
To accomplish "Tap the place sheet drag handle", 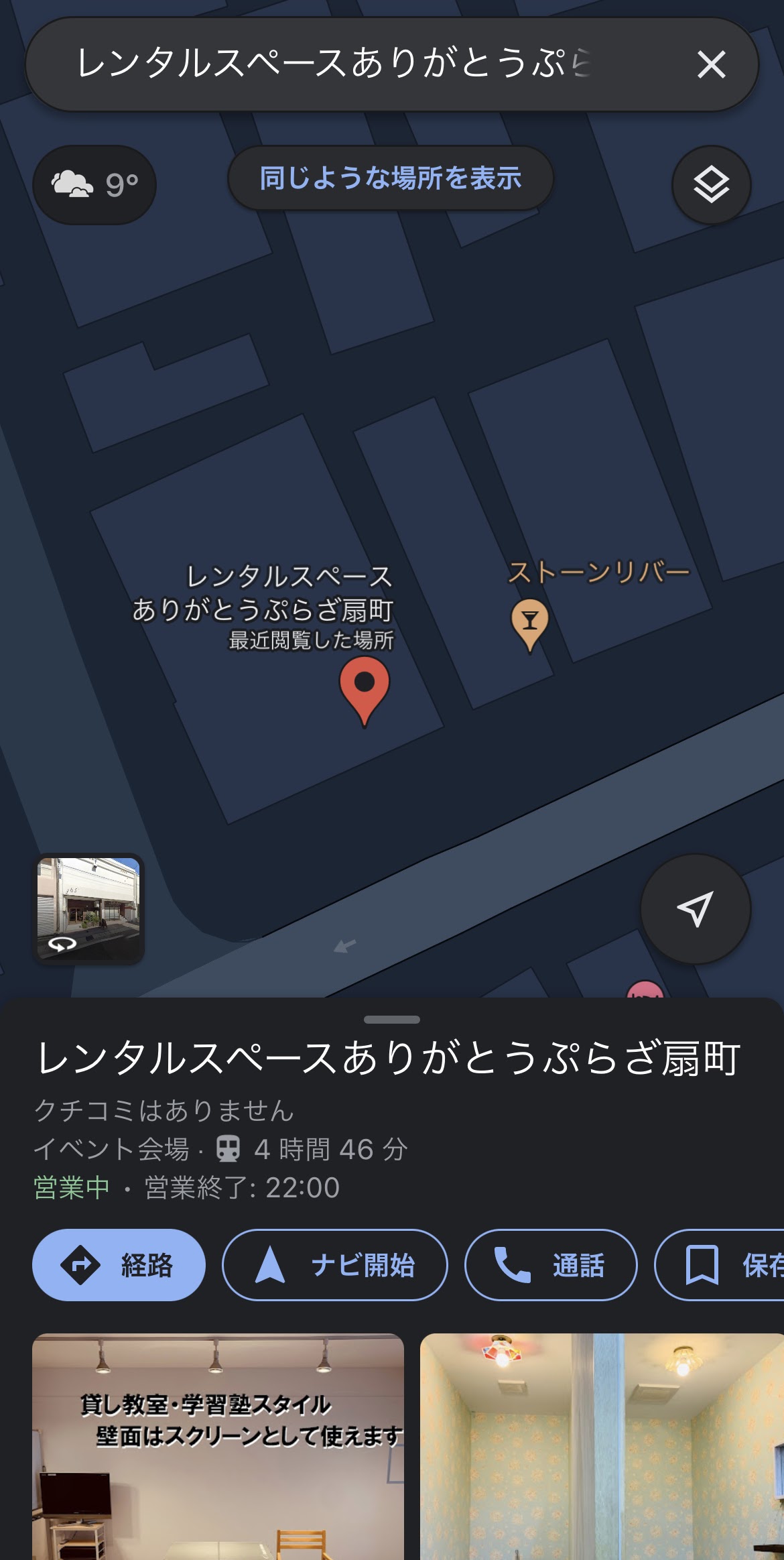I will tap(391, 1020).
